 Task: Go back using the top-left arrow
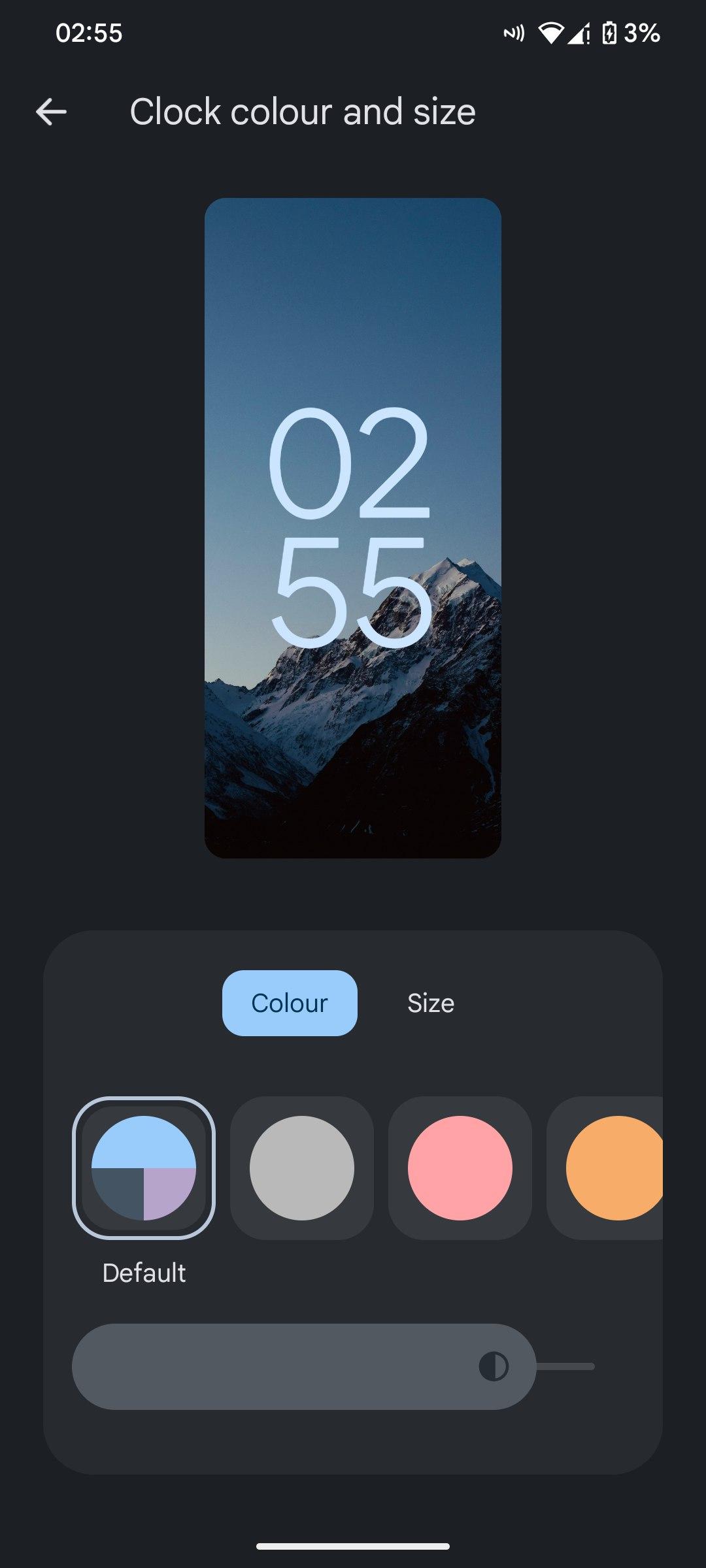[x=51, y=112]
